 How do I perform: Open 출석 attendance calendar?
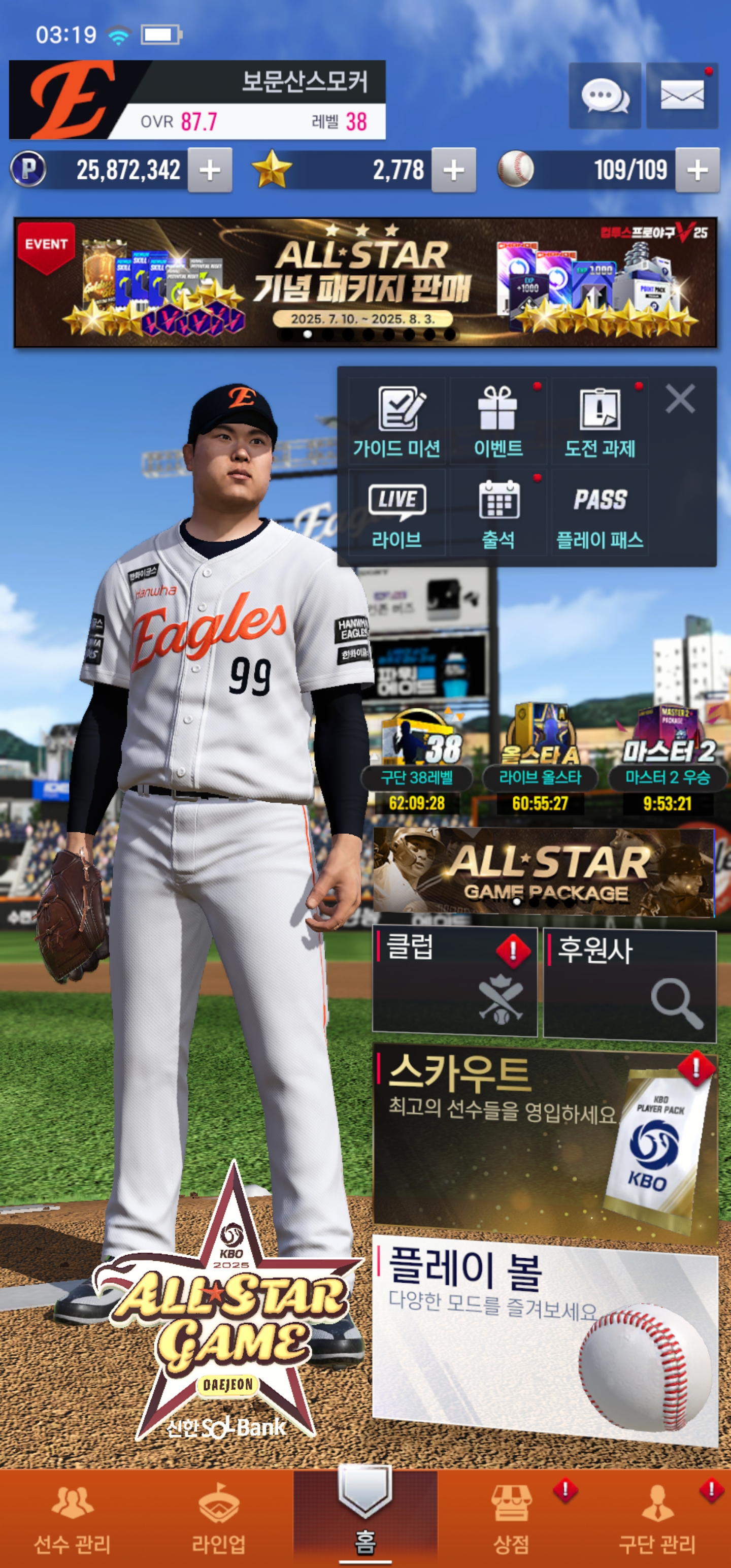(x=498, y=513)
